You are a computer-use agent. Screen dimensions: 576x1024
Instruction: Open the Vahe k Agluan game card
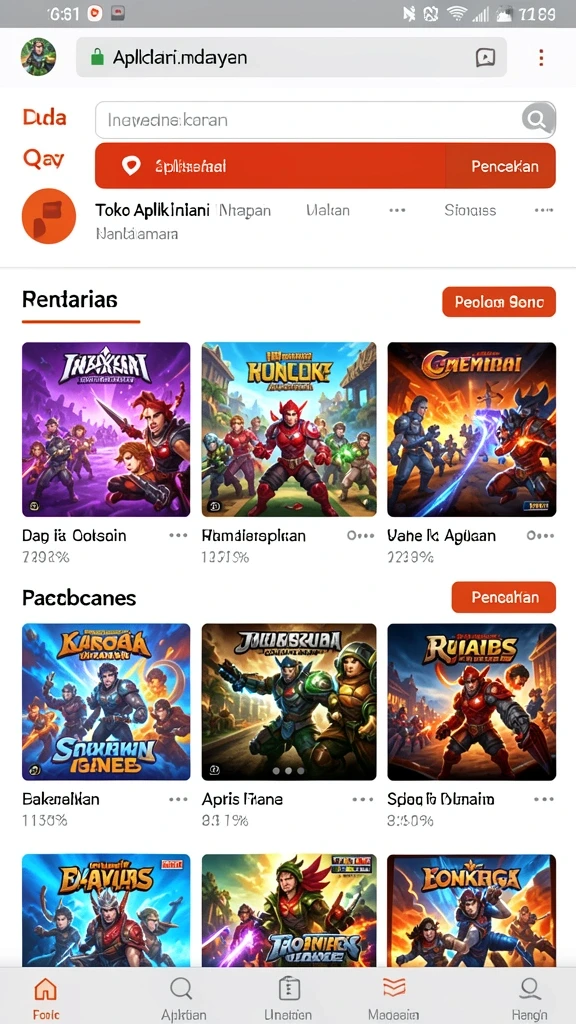472,429
